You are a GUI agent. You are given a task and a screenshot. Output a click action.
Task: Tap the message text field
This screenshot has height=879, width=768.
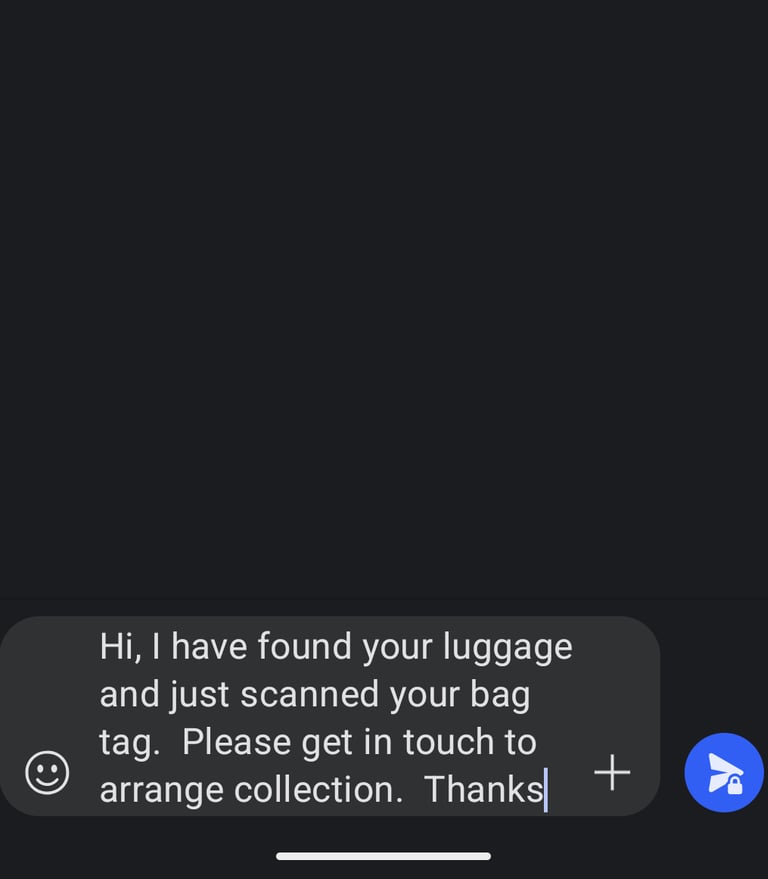(335, 717)
